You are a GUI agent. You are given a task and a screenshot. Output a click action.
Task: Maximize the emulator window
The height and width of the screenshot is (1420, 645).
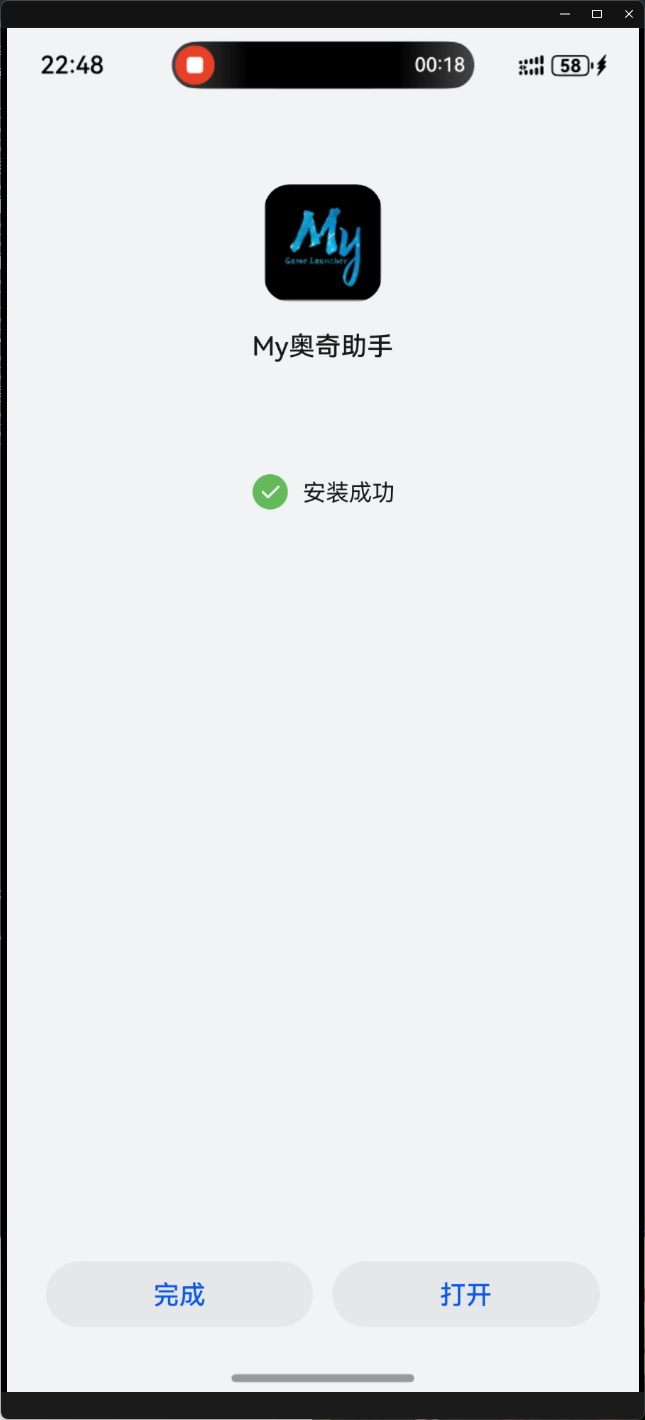click(x=597, y=14)
